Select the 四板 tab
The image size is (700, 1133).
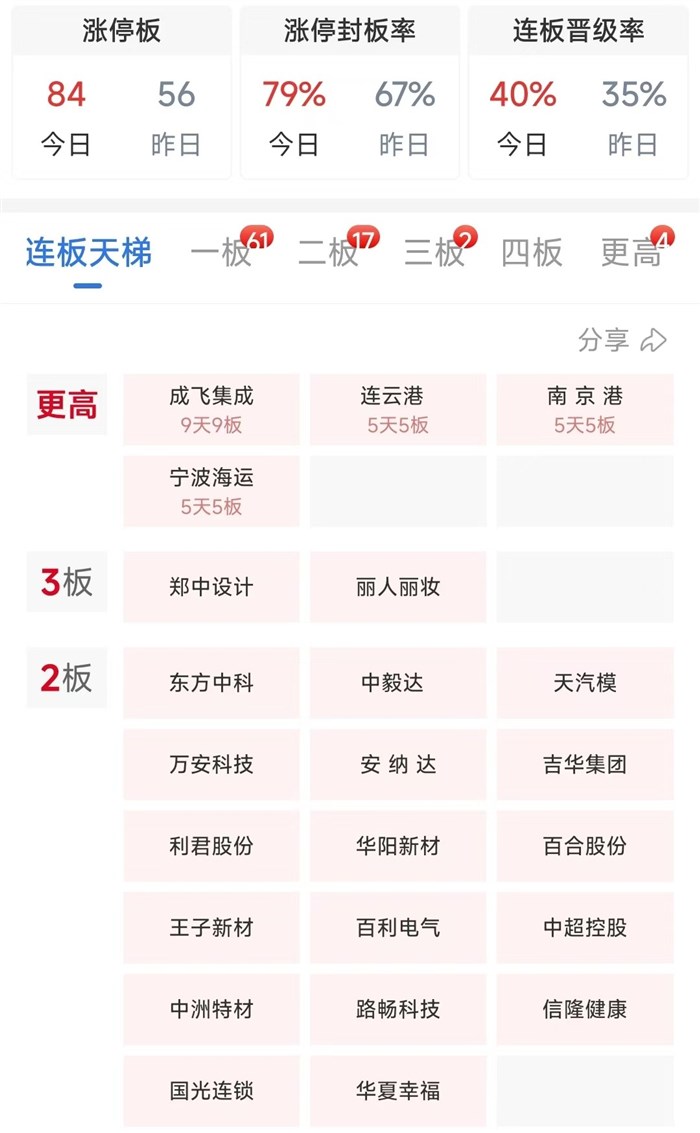[x=532, y=253]
